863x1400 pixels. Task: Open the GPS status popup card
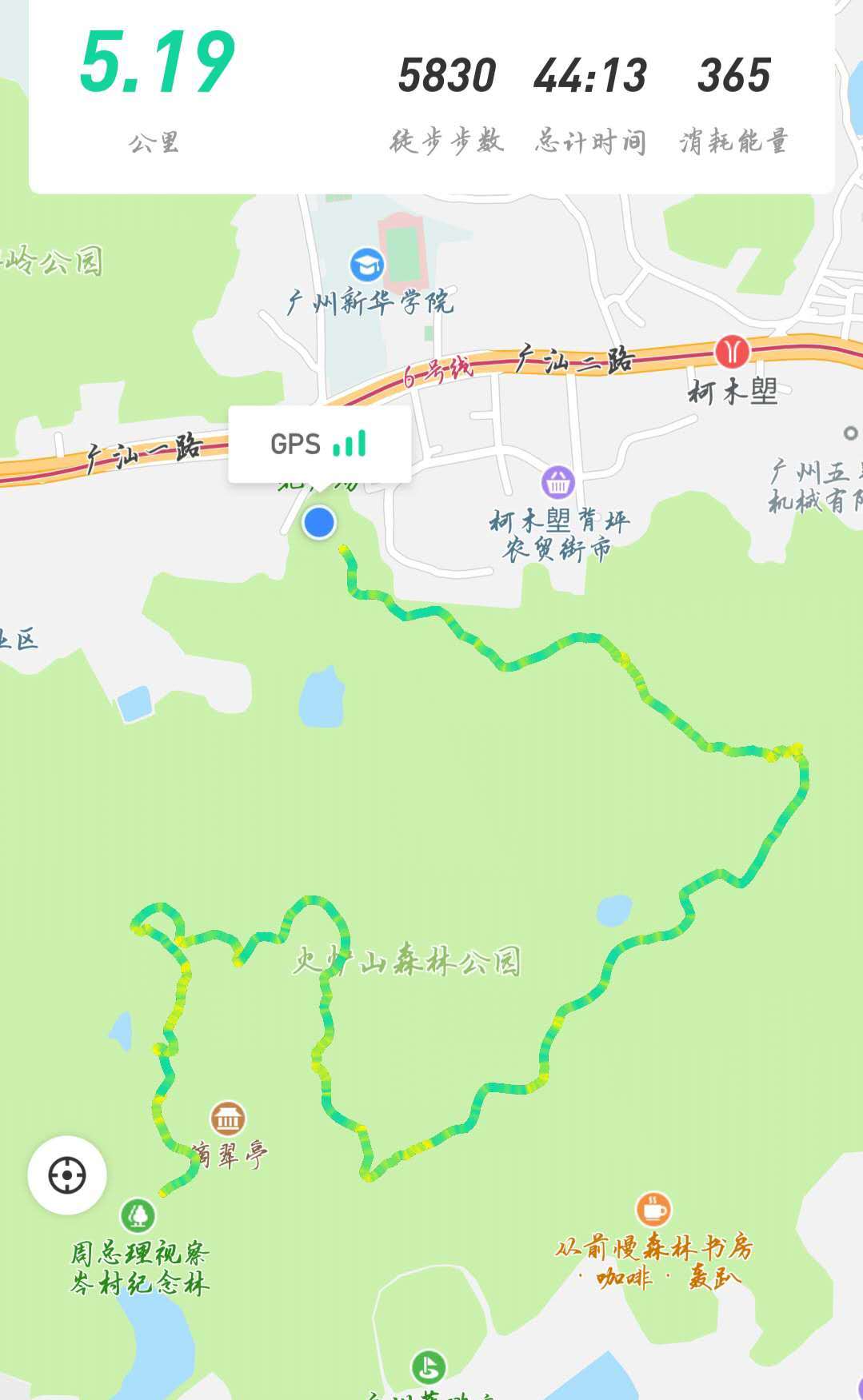click(x=319, y=444)
